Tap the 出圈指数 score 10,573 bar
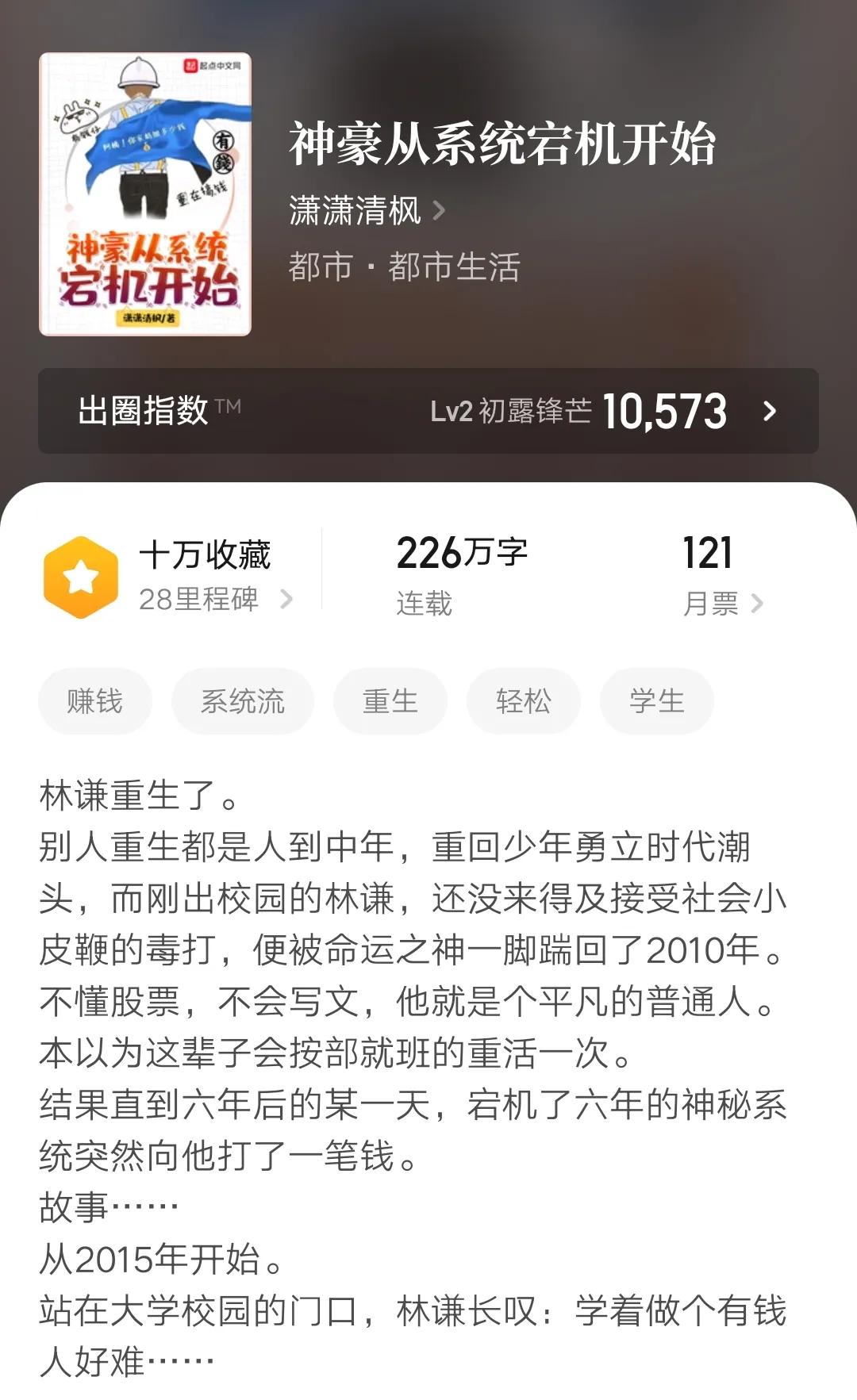The height and width of the screenshot is (1400, 857). (x=665, y=411)
